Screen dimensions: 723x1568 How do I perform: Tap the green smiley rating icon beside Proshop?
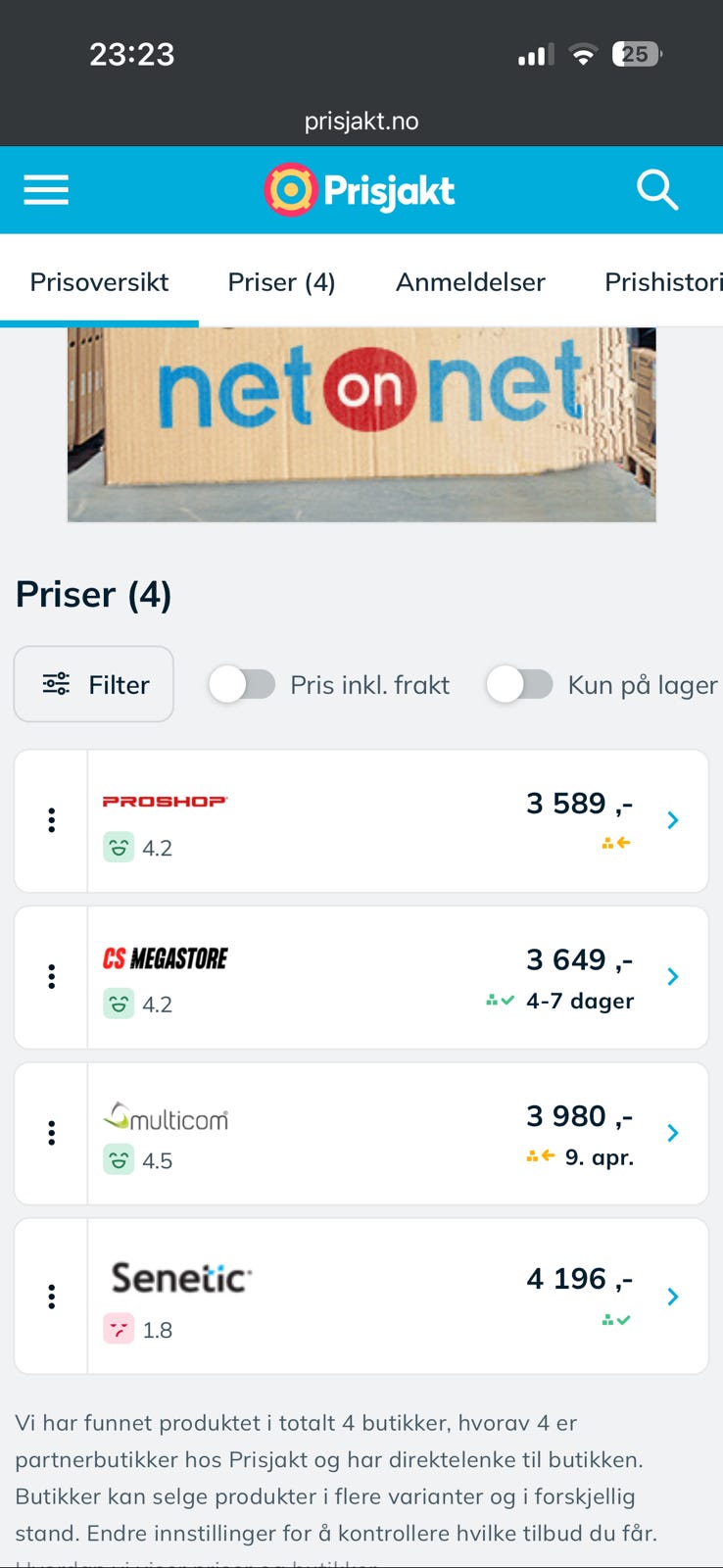(119, 846)
